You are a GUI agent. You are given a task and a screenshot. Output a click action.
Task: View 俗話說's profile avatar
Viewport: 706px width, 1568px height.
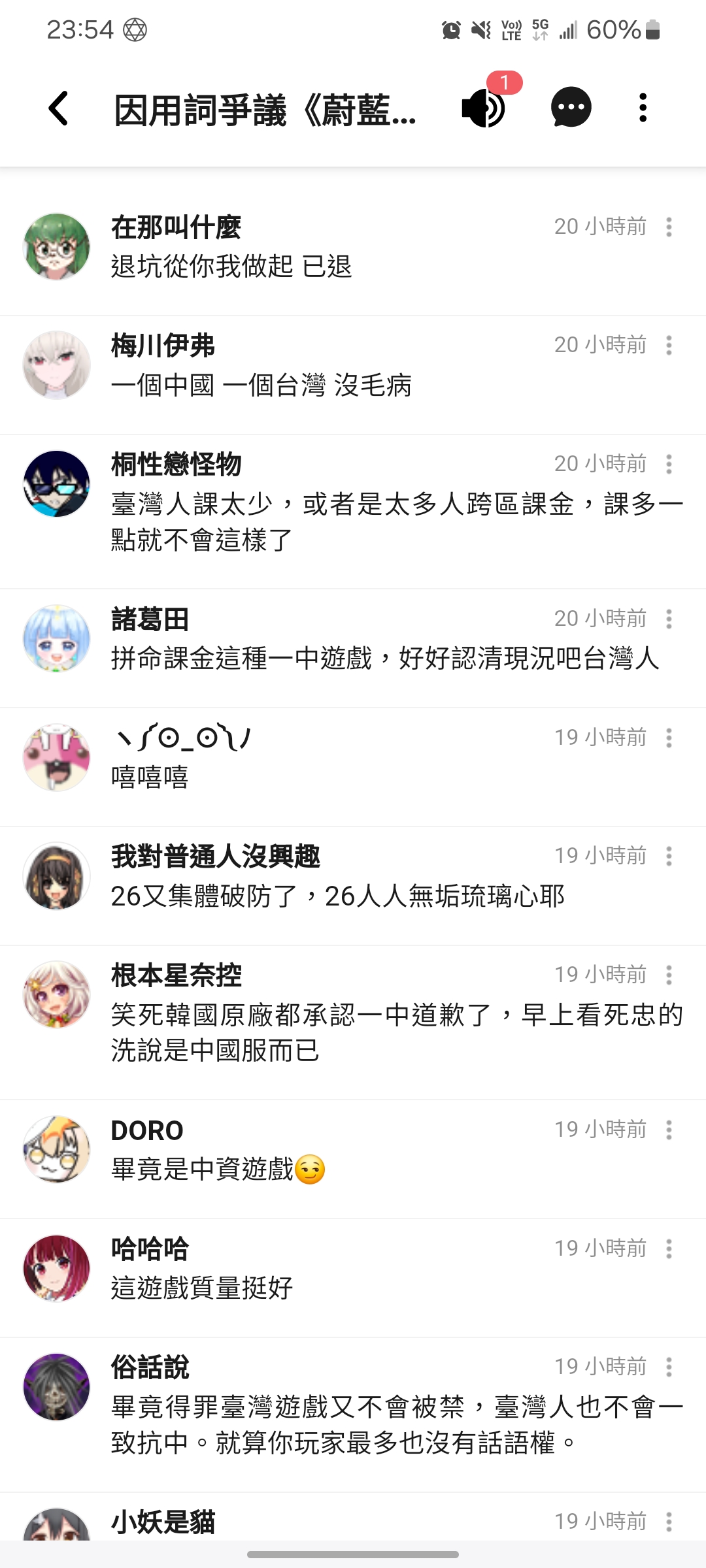click(56, 1387)
